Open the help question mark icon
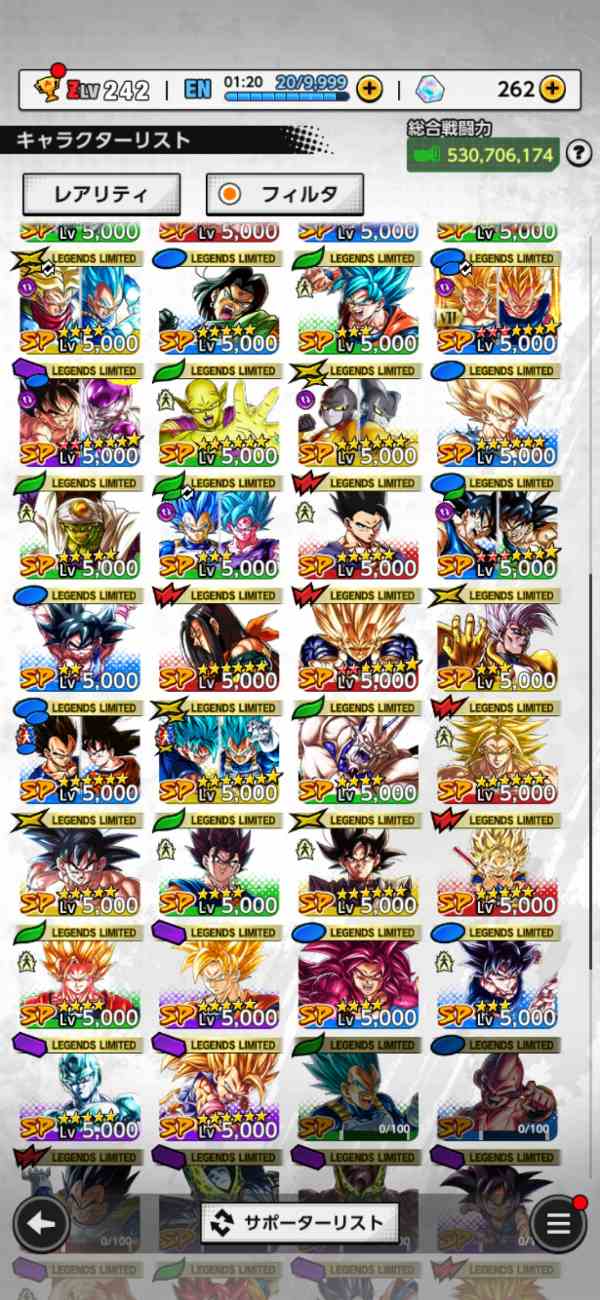600x1300 pixels. [x=578, y=153]
